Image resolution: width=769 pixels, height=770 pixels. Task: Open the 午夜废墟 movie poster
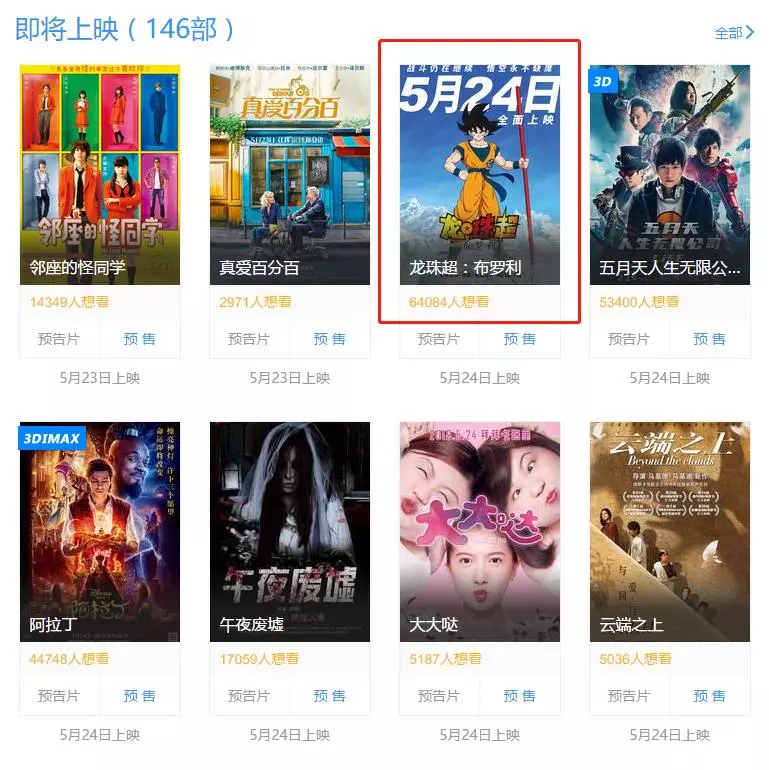(x=290, y=531)
